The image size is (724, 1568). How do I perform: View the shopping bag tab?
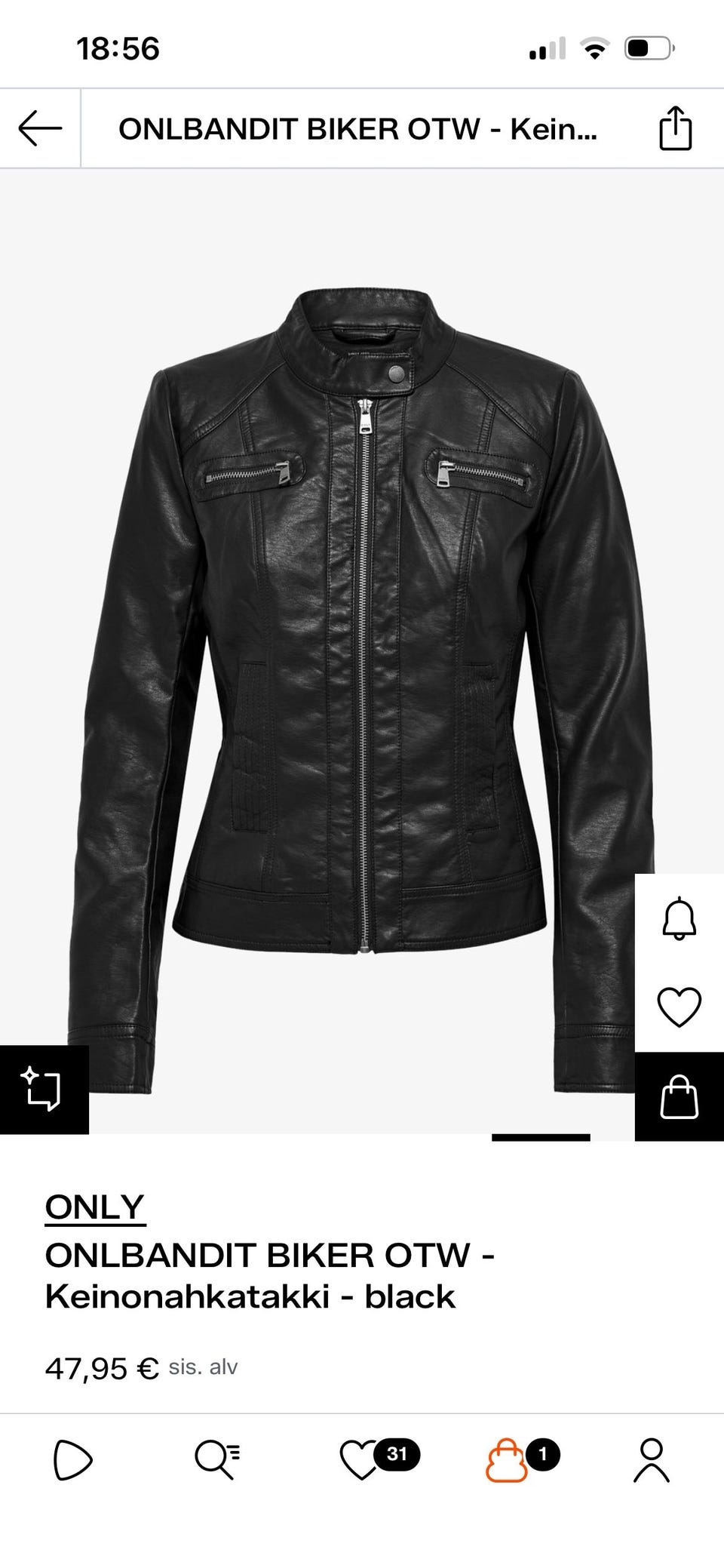tap(507, 1459)
